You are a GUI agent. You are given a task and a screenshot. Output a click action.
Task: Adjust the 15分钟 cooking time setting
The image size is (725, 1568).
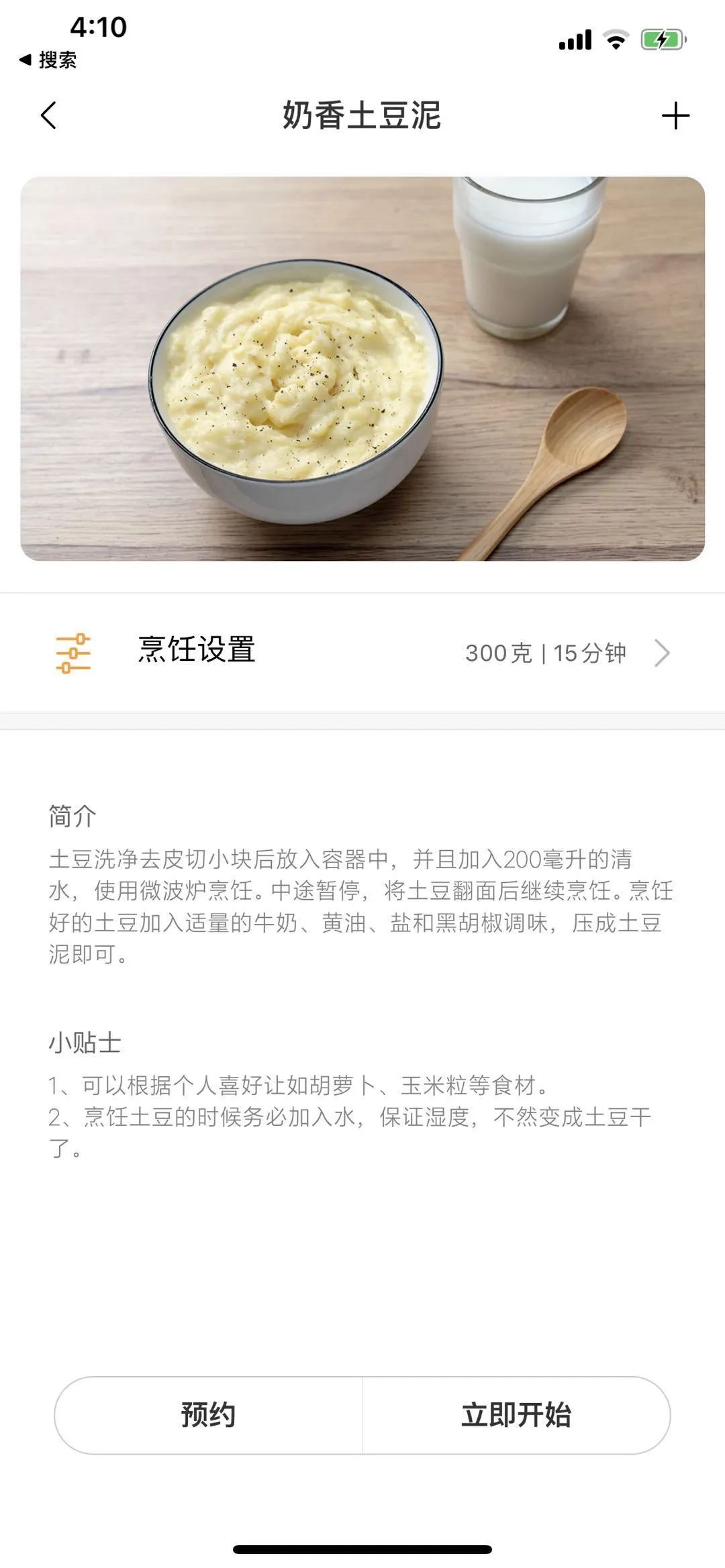coord(589,654)
